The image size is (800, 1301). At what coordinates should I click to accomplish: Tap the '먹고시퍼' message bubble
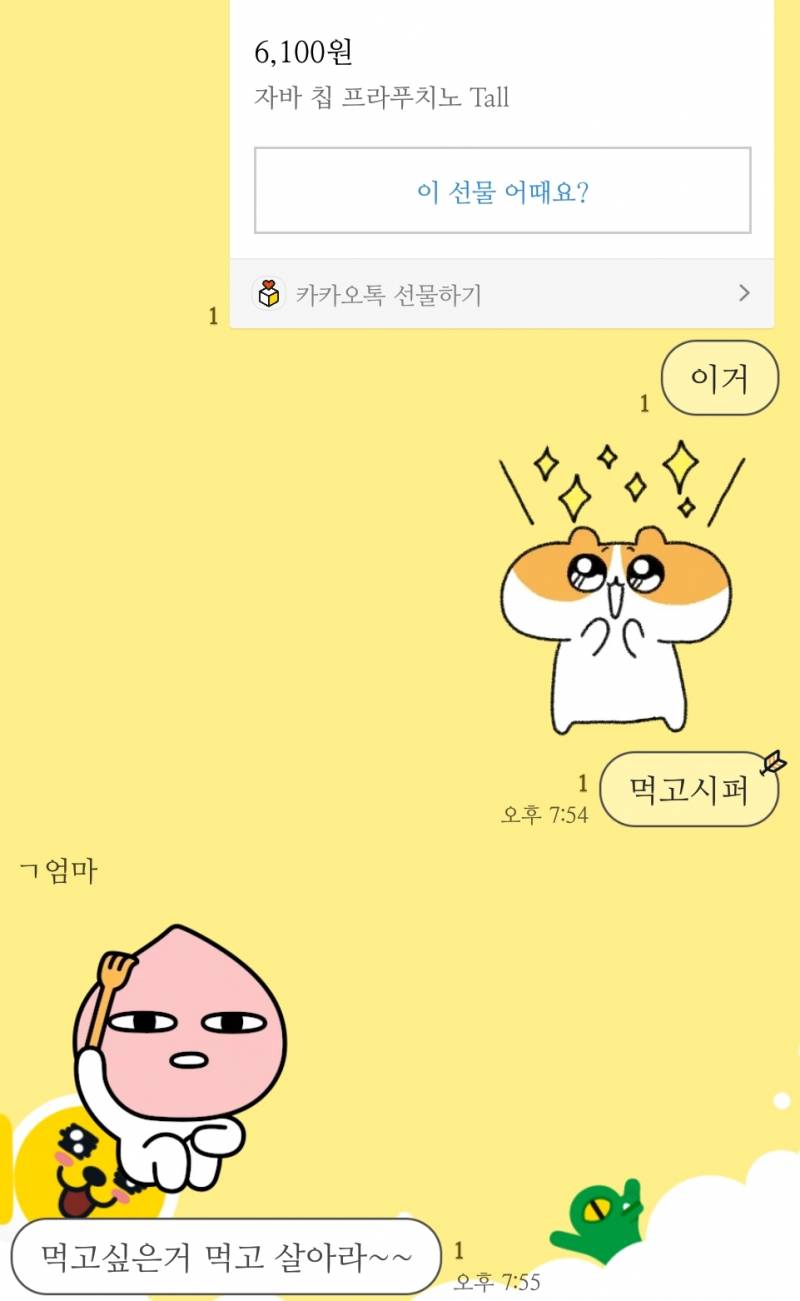click(690, 789)
